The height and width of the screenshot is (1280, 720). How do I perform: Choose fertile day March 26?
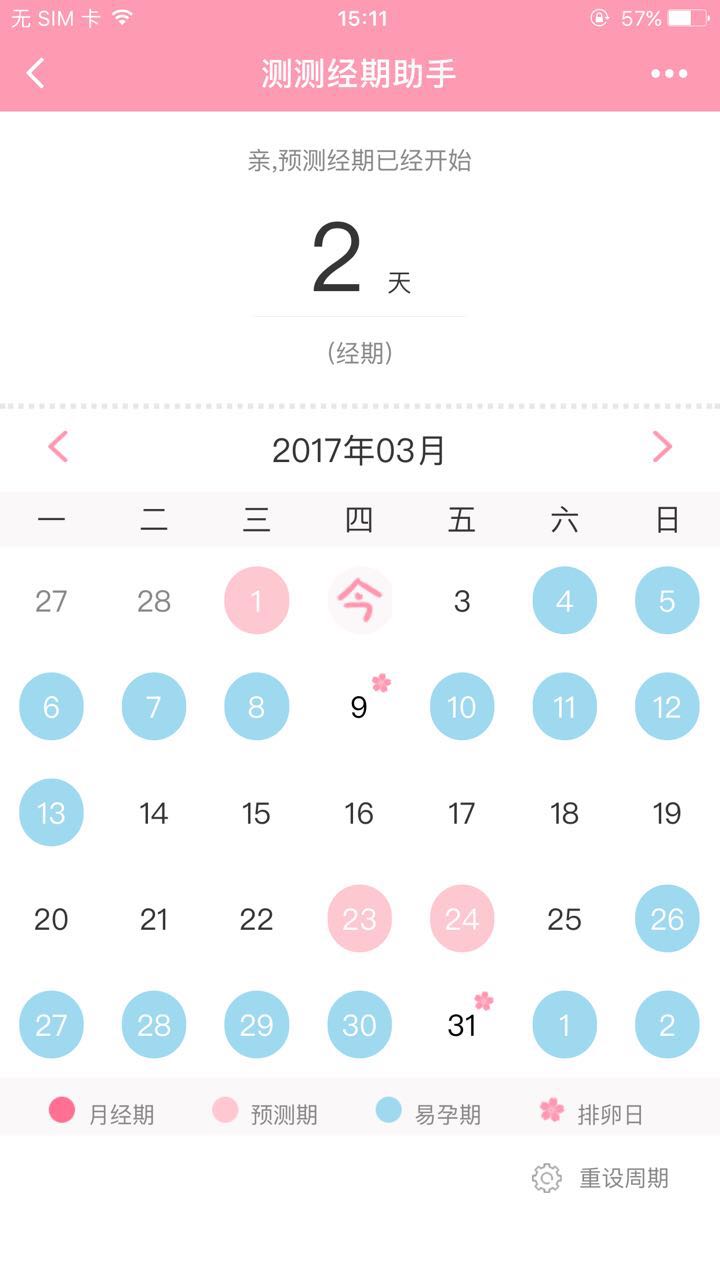tap(667, 919)
